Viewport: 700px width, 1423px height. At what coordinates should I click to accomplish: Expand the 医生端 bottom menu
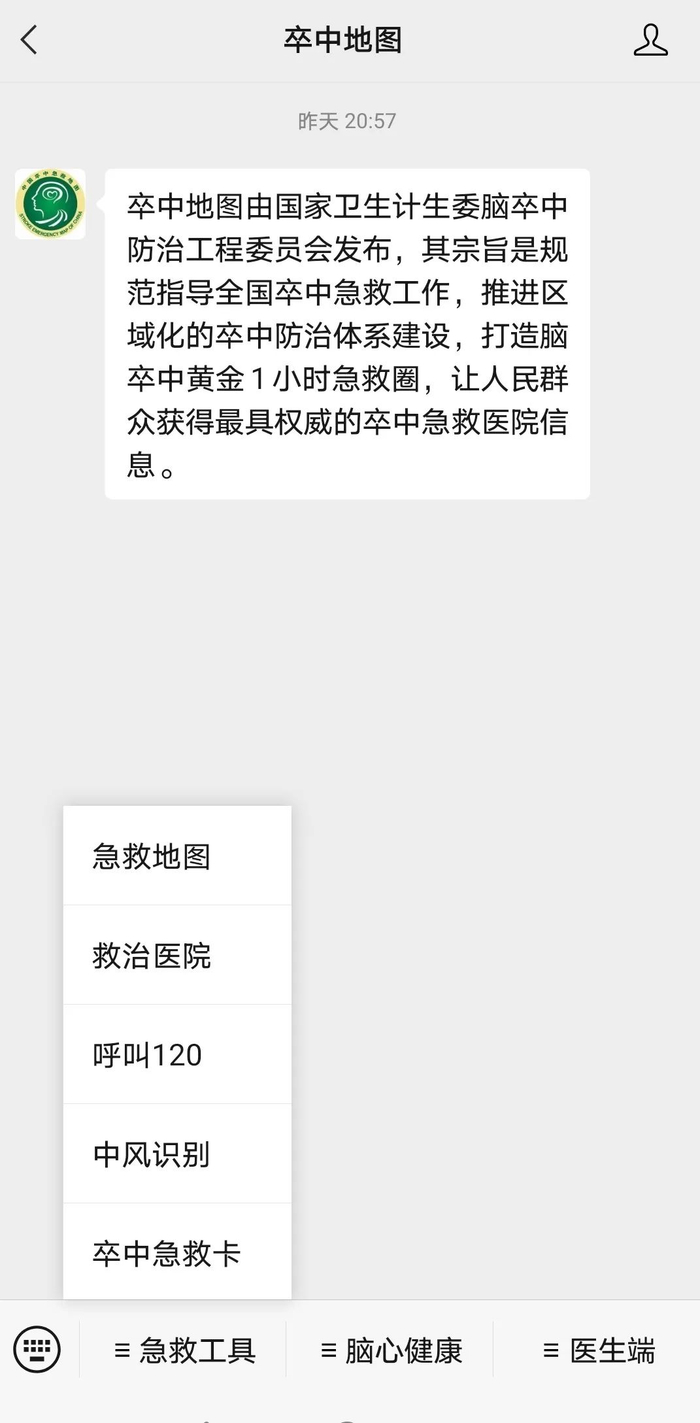597,1351
